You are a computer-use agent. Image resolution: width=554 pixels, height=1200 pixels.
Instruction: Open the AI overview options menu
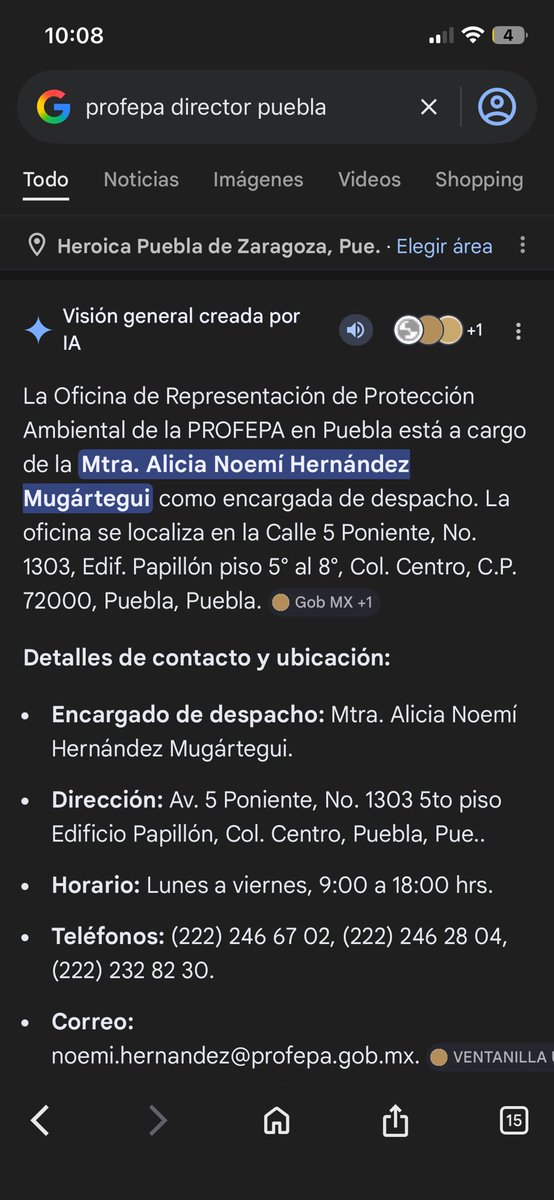(518, 330)
